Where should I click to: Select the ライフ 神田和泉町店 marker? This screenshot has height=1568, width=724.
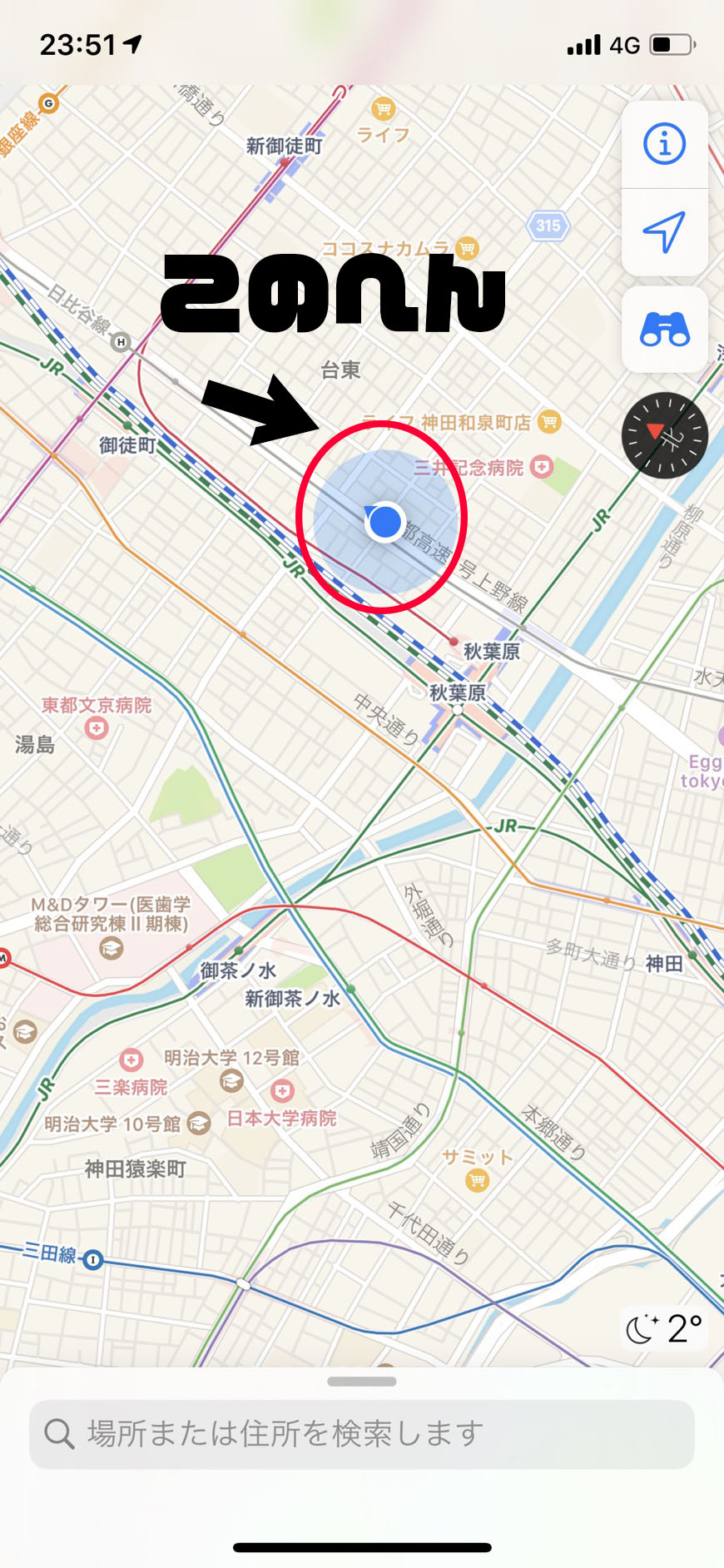[548, 422]
